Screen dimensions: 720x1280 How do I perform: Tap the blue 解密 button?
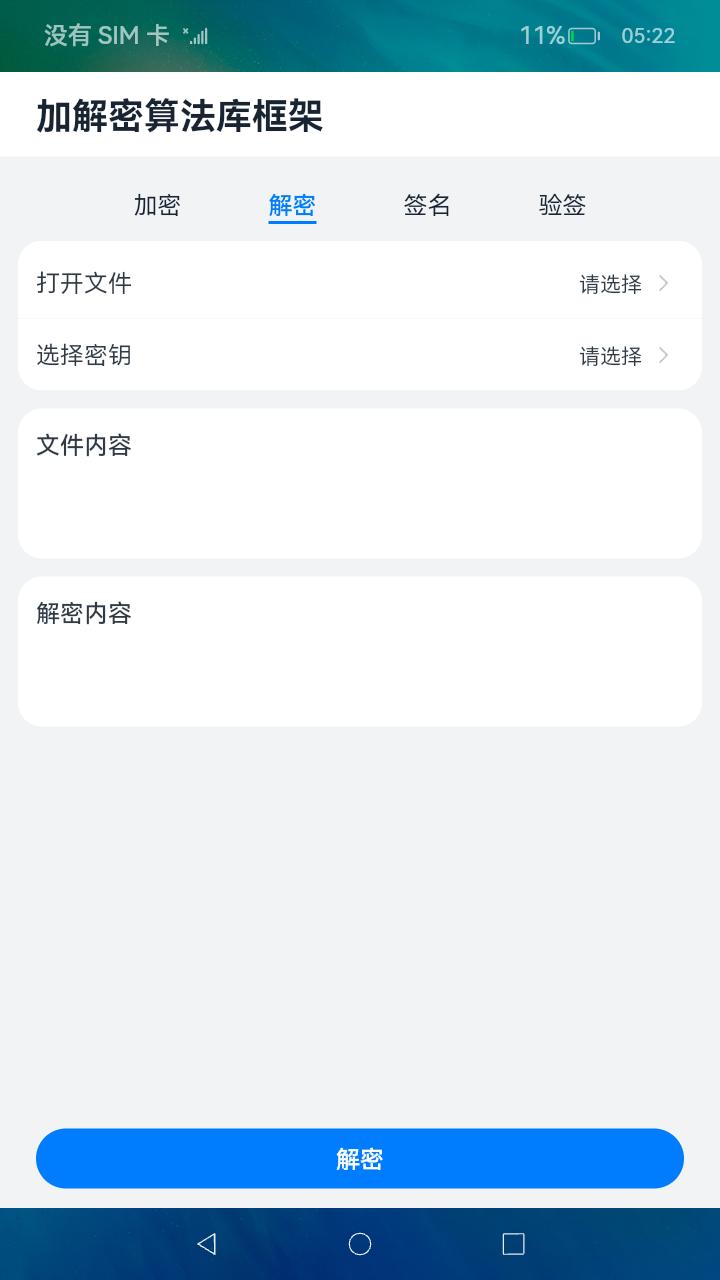pos(360,1158)
